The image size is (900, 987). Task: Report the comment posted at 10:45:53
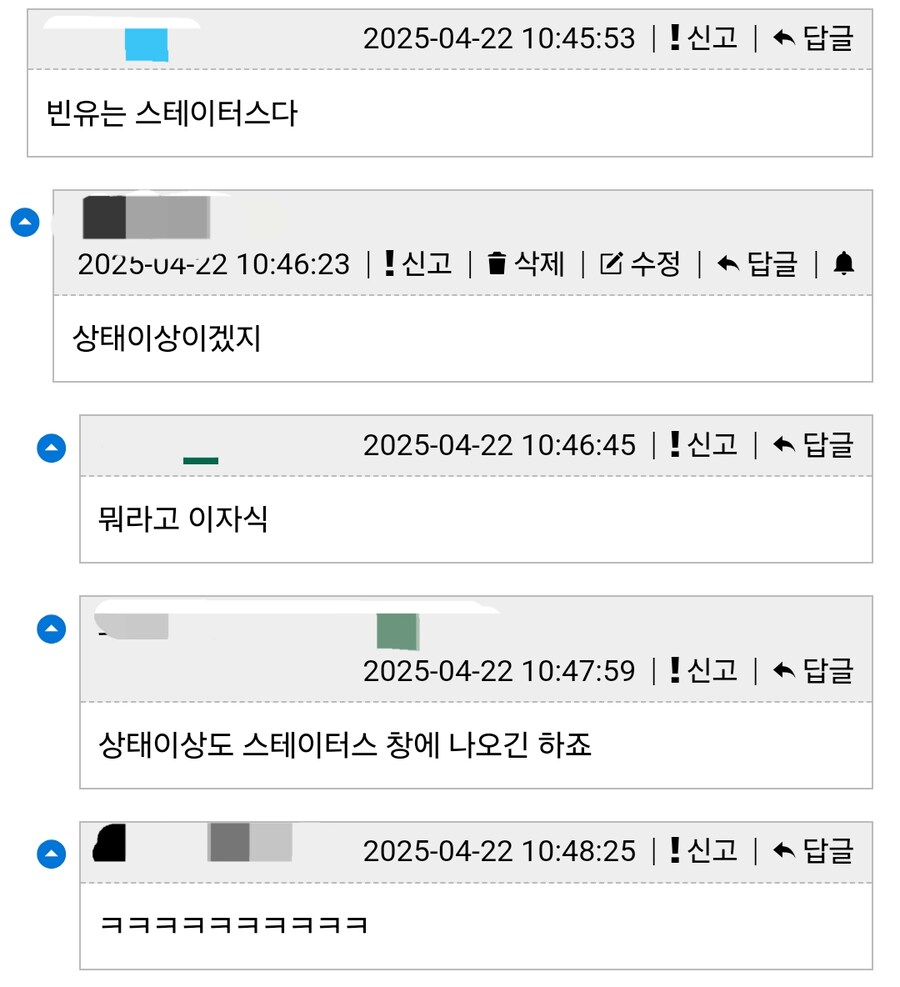[702, 39]
